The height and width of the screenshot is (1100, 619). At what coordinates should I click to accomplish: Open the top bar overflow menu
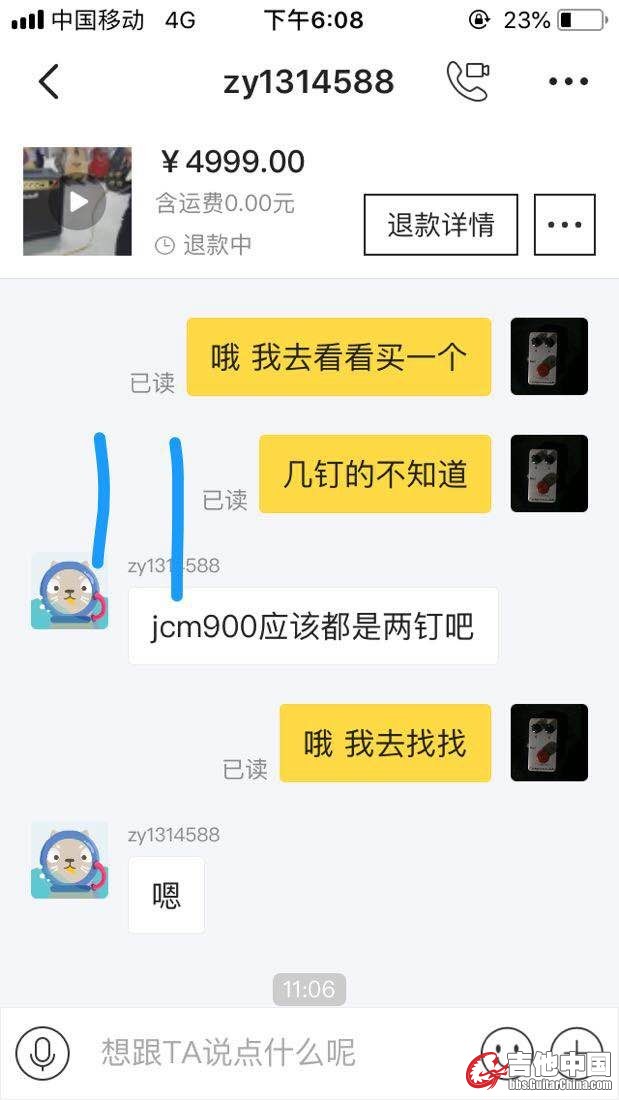(x=568, y=81)
